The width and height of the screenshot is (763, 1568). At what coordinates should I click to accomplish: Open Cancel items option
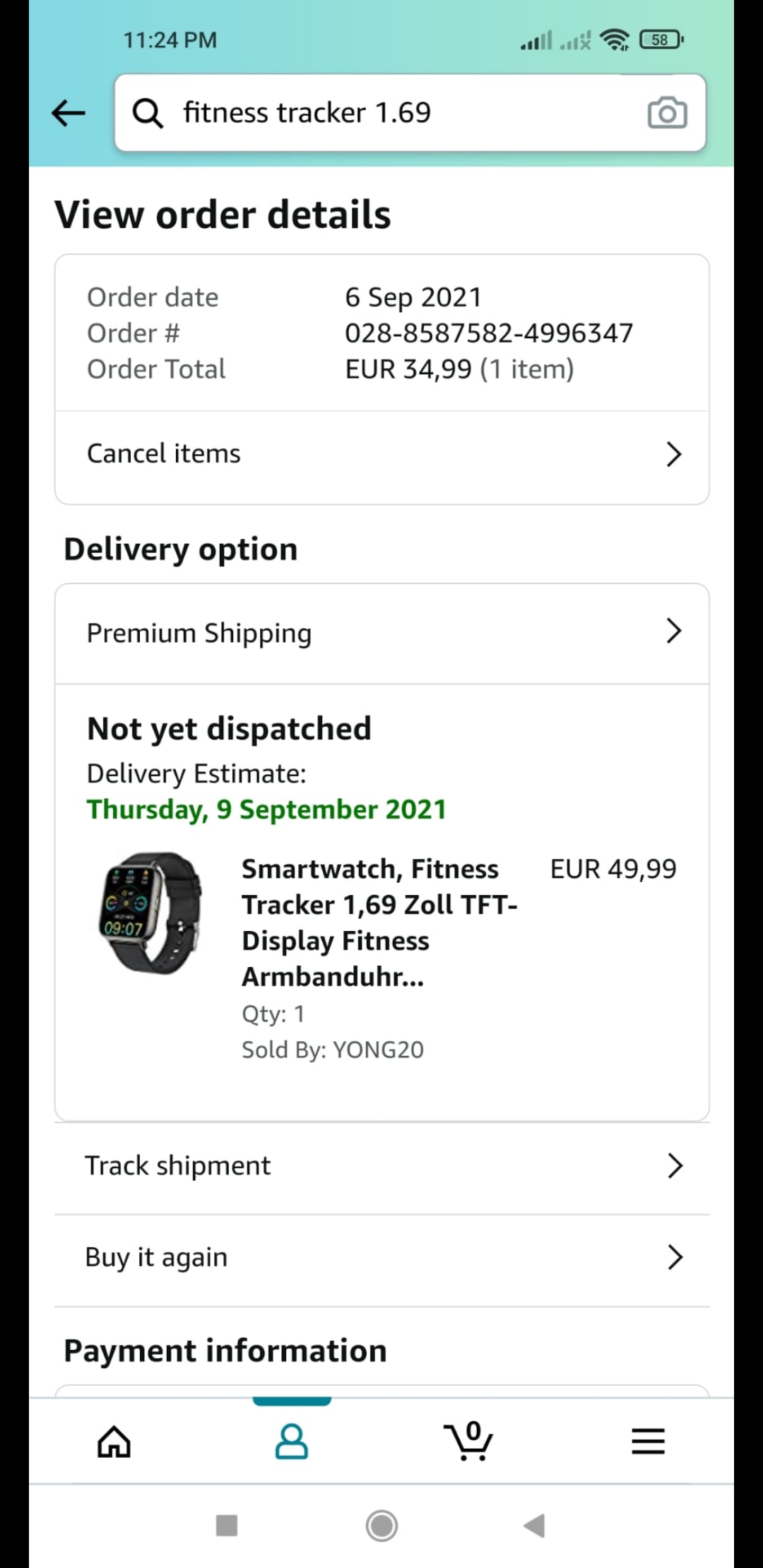pyautogui.click(x=381, y=454)
